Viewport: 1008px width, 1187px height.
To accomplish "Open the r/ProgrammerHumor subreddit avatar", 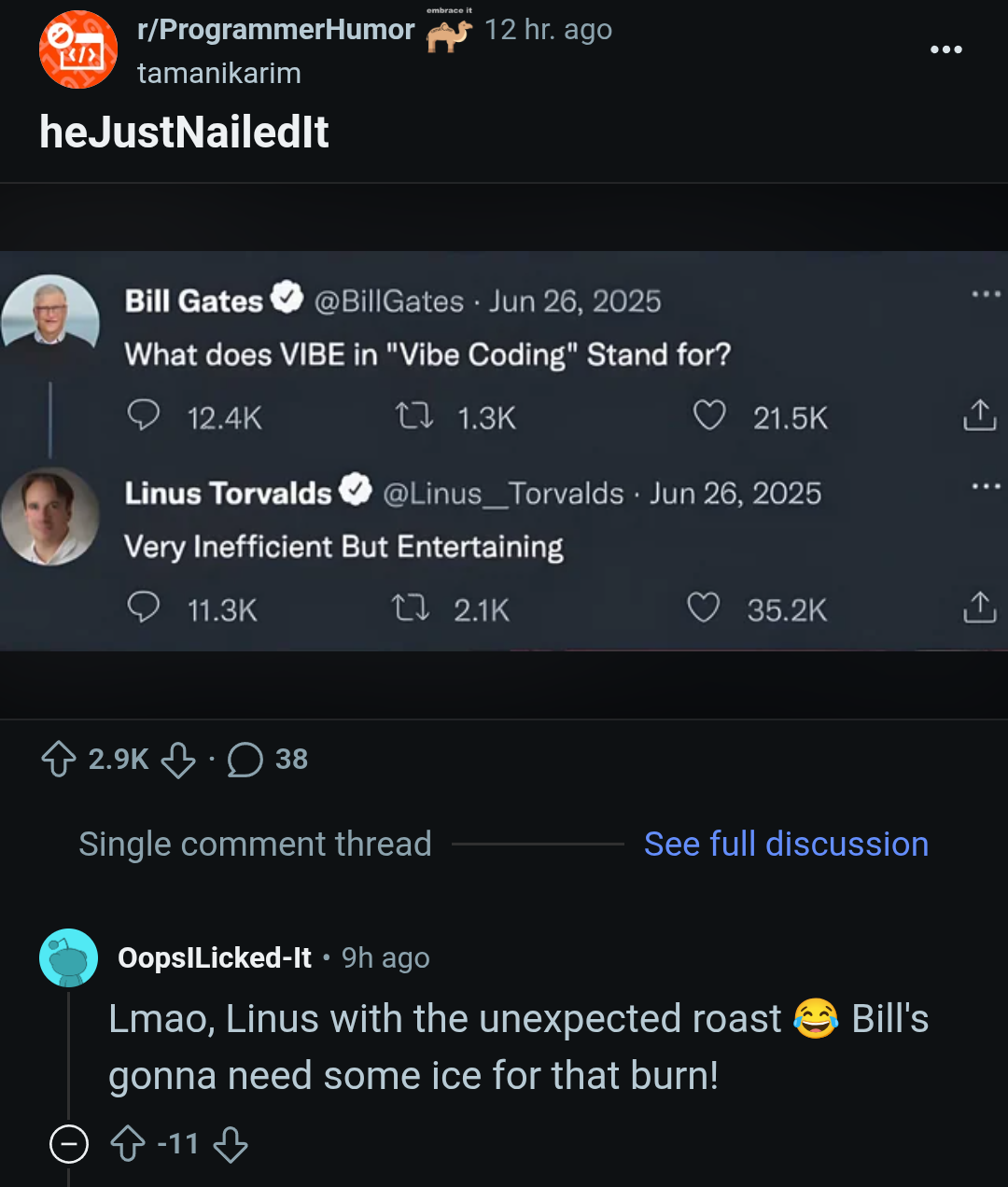I will [78, 49].
